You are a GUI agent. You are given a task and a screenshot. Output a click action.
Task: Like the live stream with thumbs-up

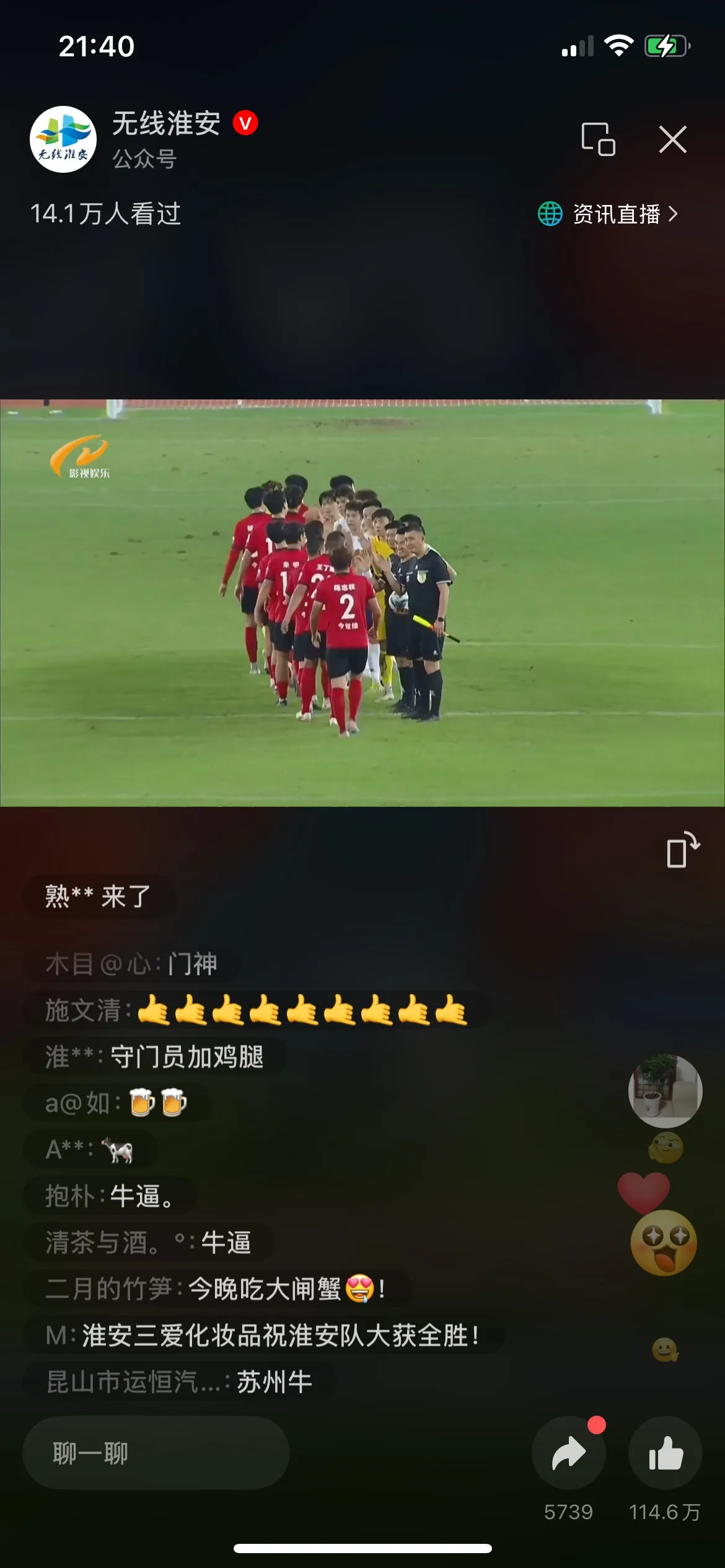(666, 1453)
